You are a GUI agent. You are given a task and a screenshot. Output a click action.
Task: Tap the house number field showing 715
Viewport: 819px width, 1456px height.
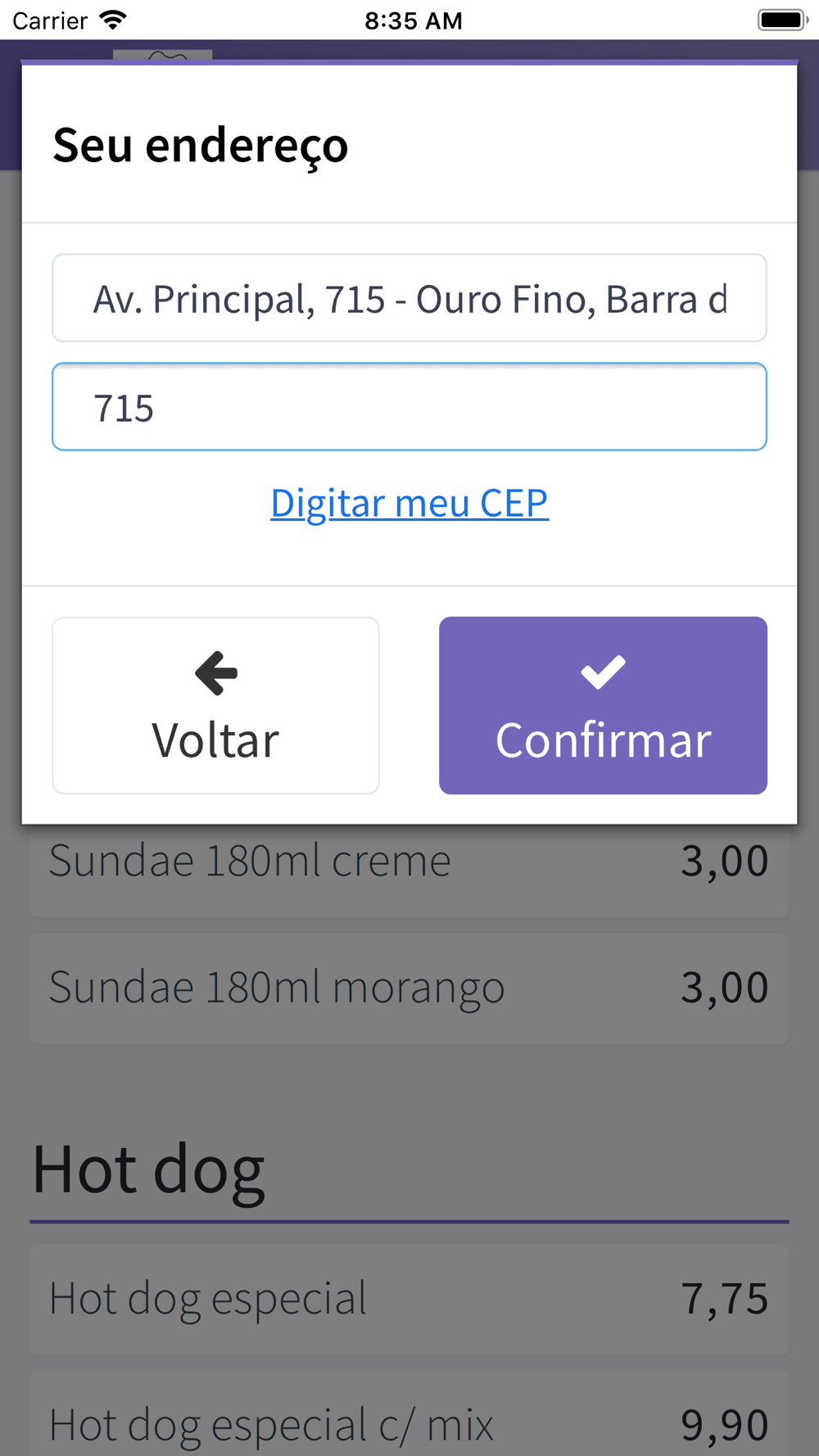pyautogui.click(x=409, y=407)
